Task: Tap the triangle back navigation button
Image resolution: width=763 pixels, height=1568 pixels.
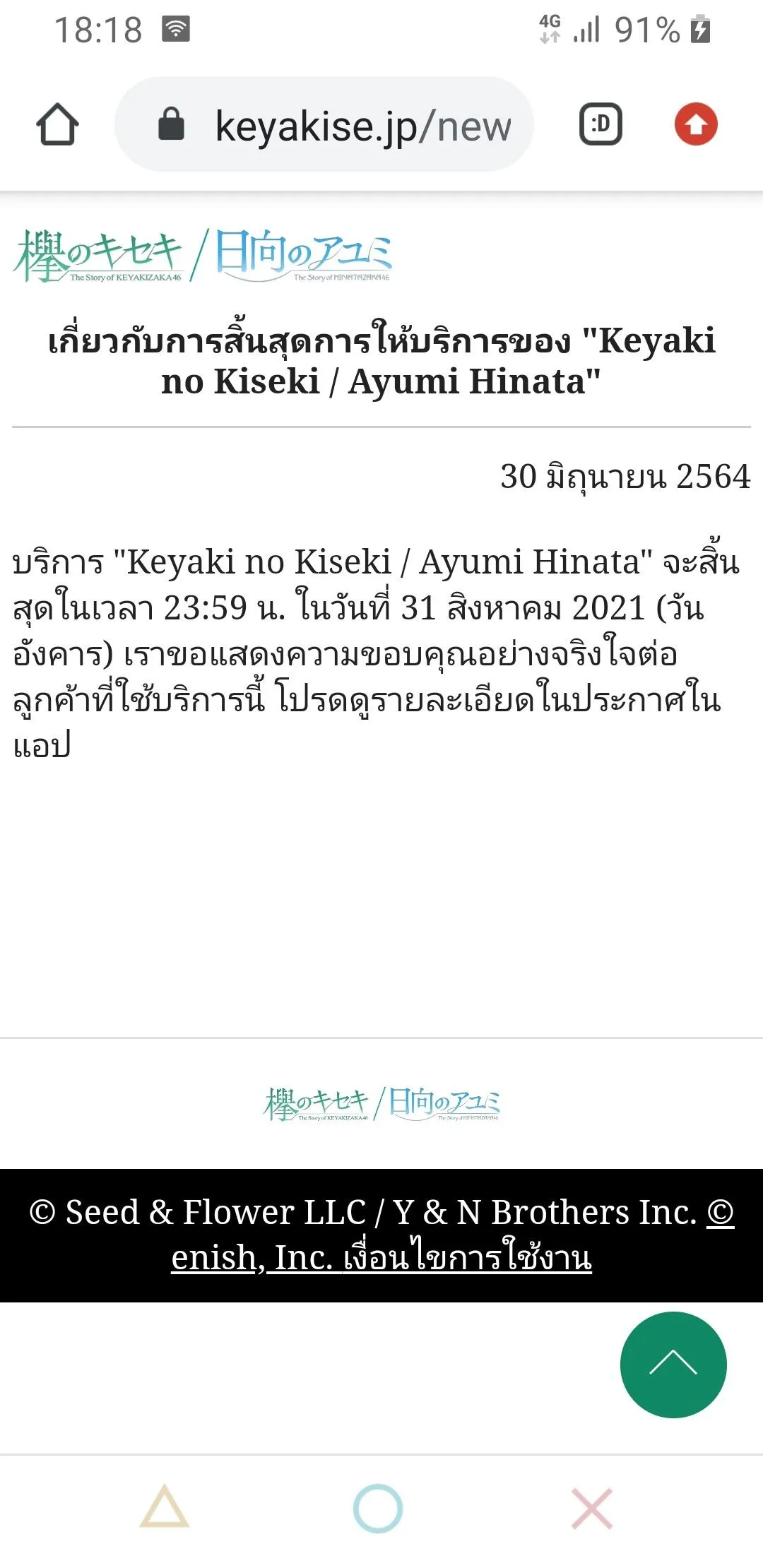Action: (164, 1507)
